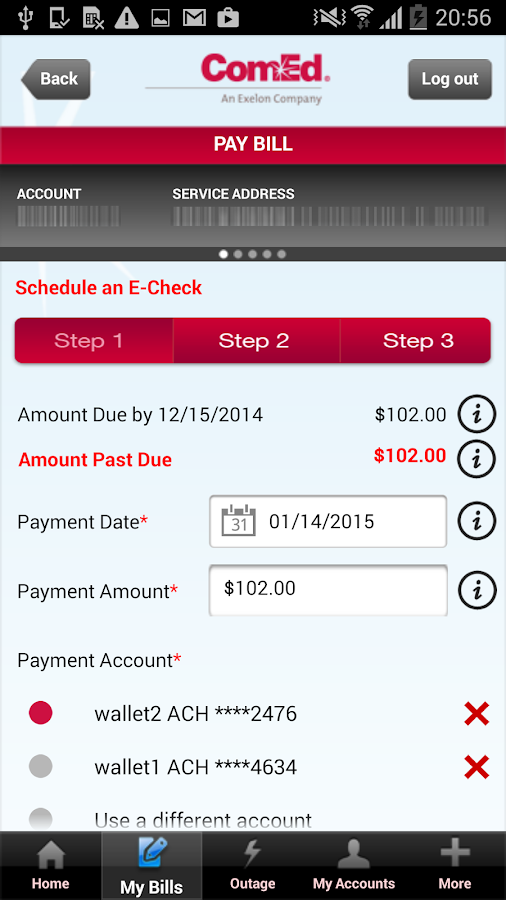The width and height of the screenshot is (506, 900).
Task: Open the Payment Date picker
Action: pos(328,522)
